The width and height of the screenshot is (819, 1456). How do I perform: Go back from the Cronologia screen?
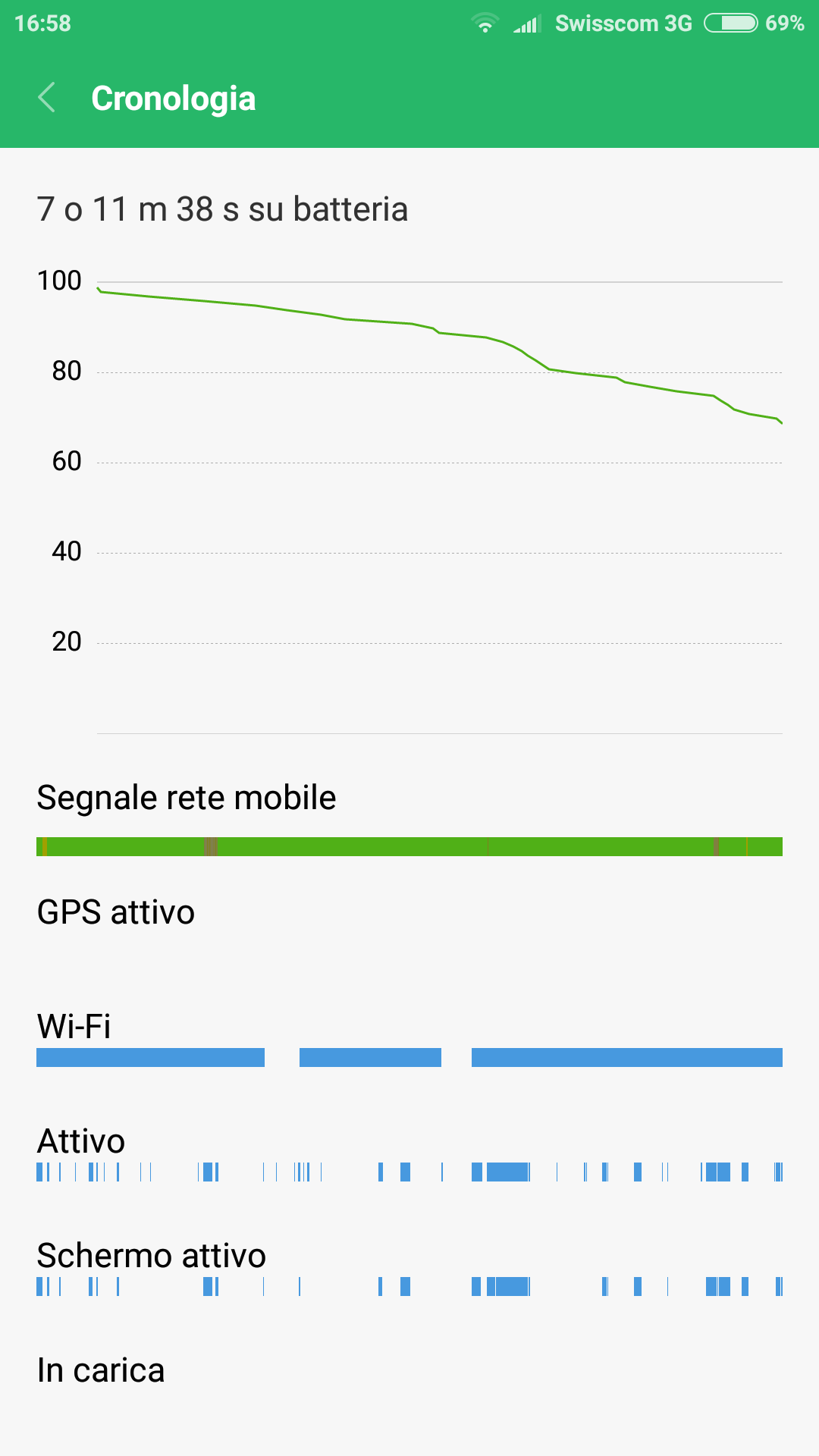(x=47, y=98)
